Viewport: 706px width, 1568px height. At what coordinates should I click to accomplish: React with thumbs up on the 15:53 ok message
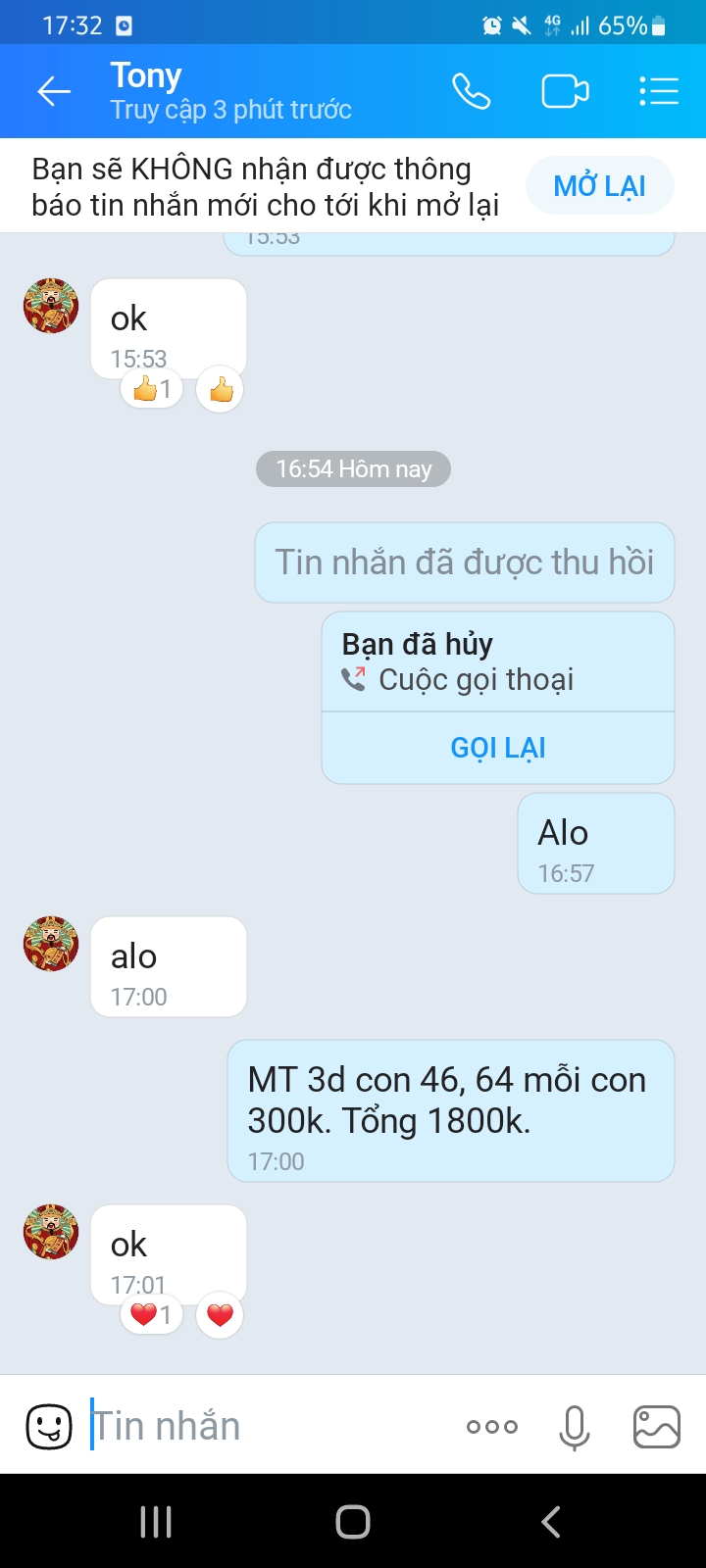coord(220,389)
